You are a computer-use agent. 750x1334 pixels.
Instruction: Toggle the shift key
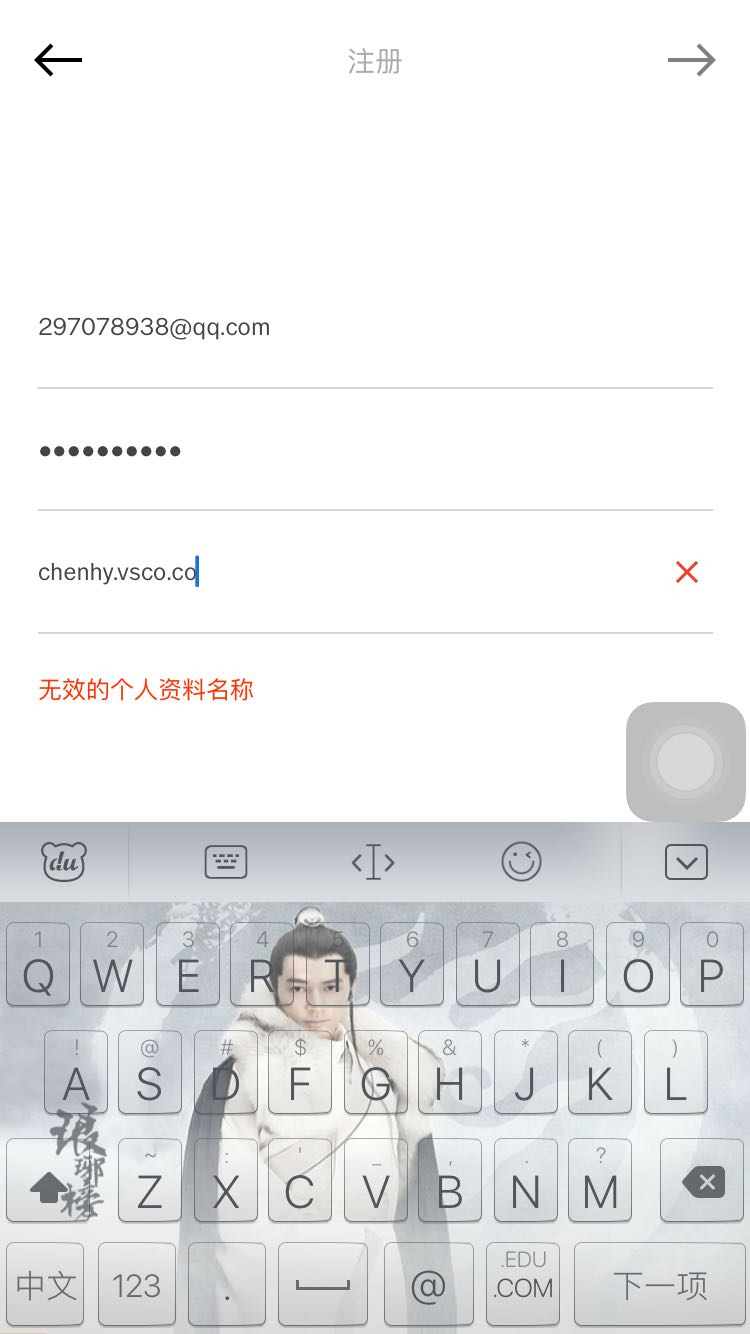pos(48,1180)
